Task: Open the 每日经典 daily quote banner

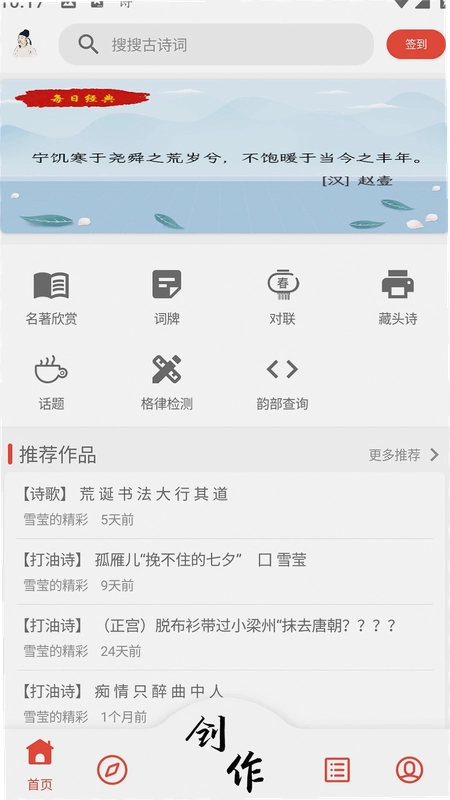Action: (x=224, y=156)
